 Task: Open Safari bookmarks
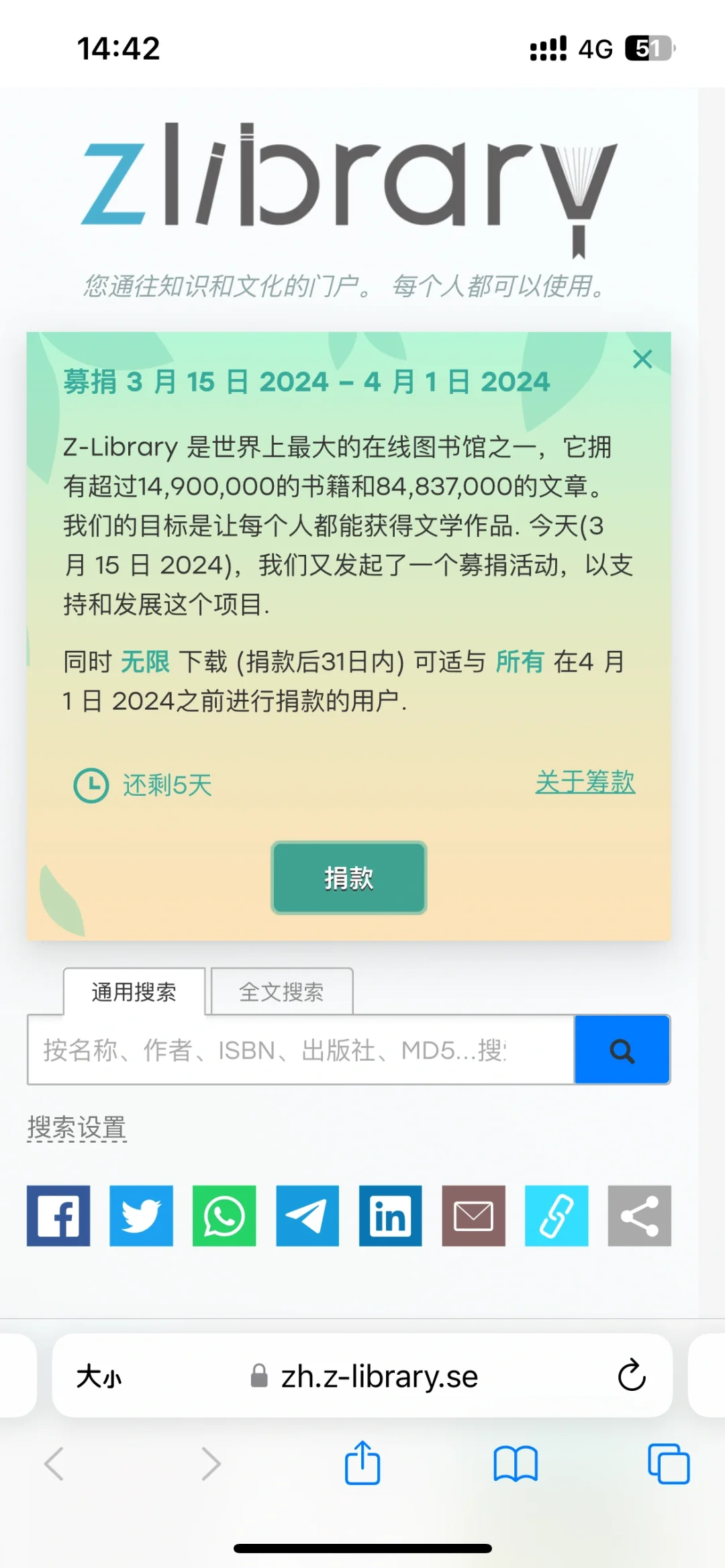[x=515, y=1463]
